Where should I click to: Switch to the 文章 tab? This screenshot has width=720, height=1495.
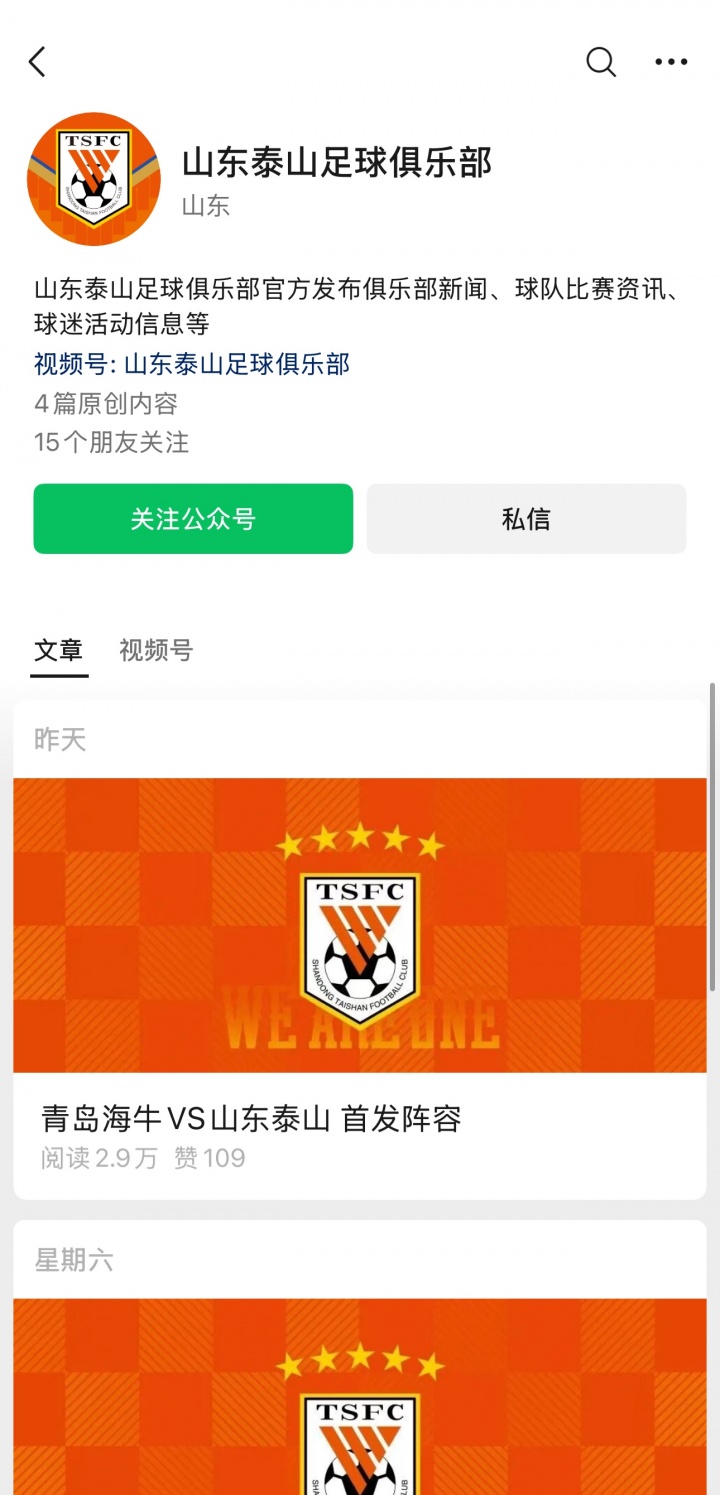[60, 651]
